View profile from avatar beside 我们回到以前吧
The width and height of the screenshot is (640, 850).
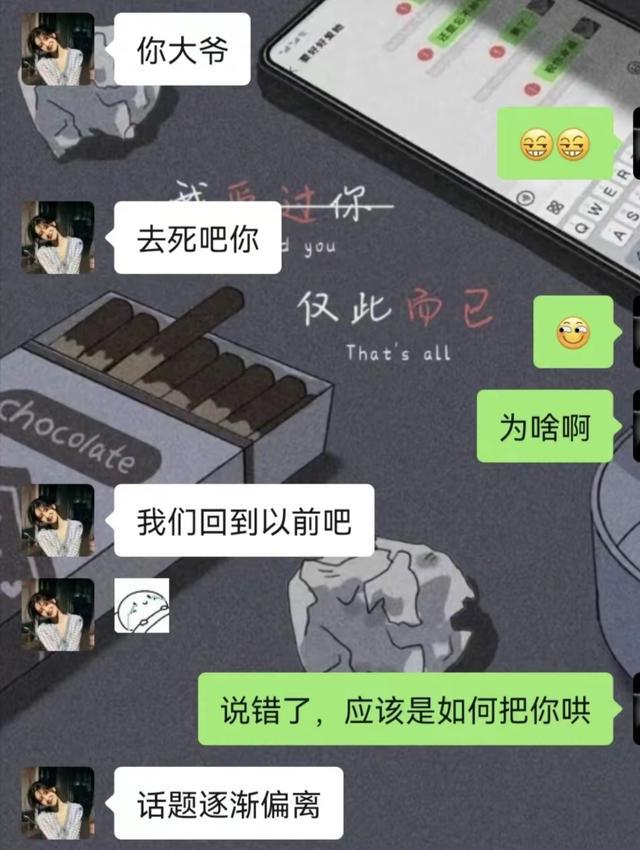(x=57, y=520)
